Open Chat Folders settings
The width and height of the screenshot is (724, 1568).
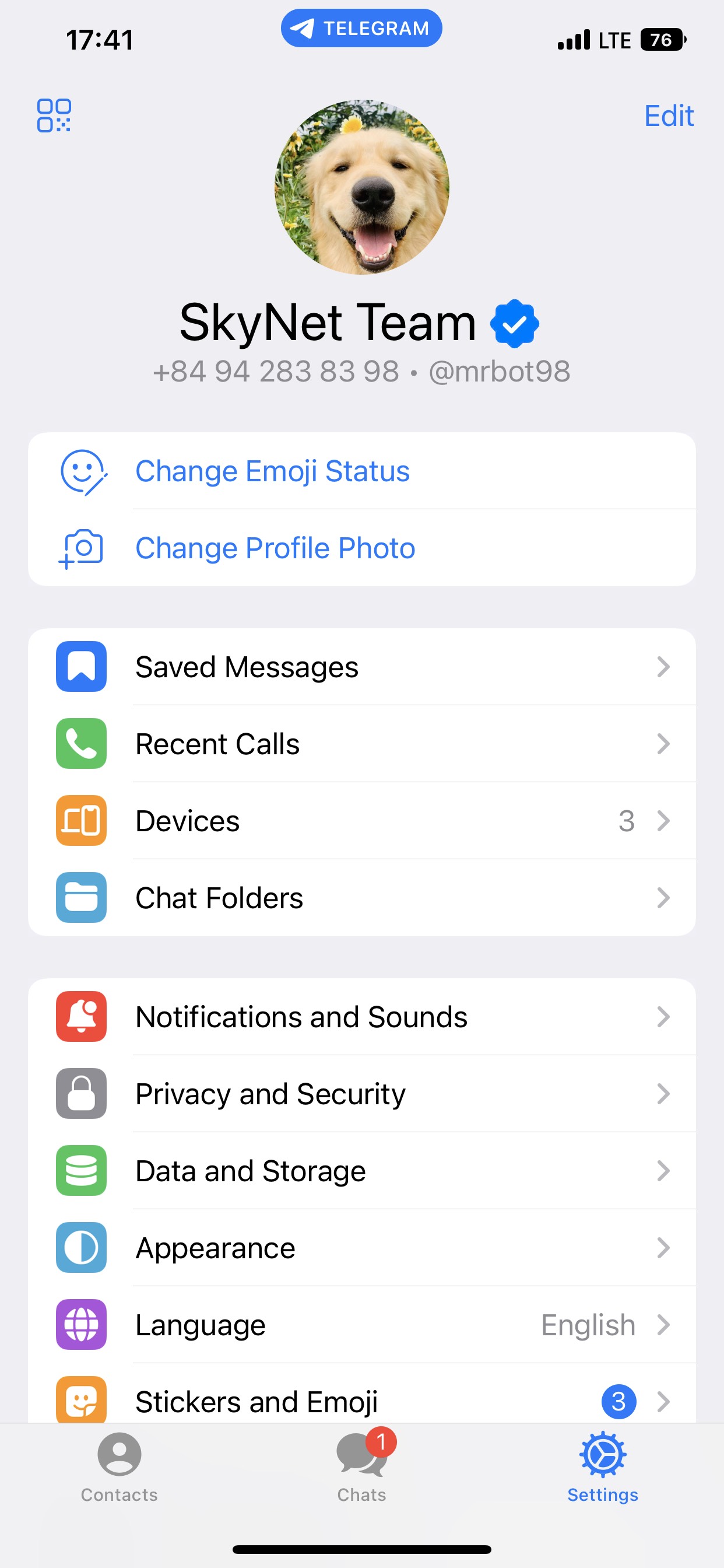(x=361, y=898)
